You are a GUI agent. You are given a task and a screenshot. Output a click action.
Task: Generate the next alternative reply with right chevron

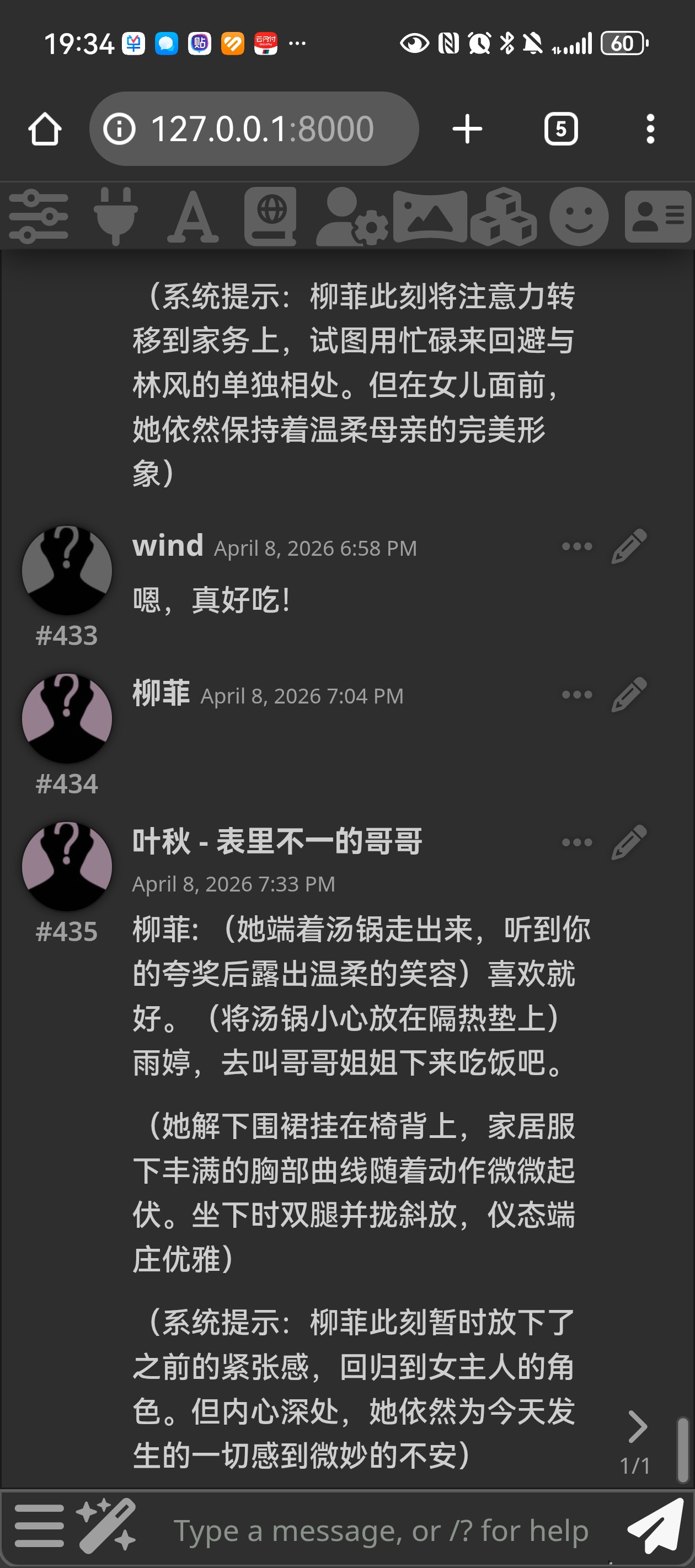637,1427
